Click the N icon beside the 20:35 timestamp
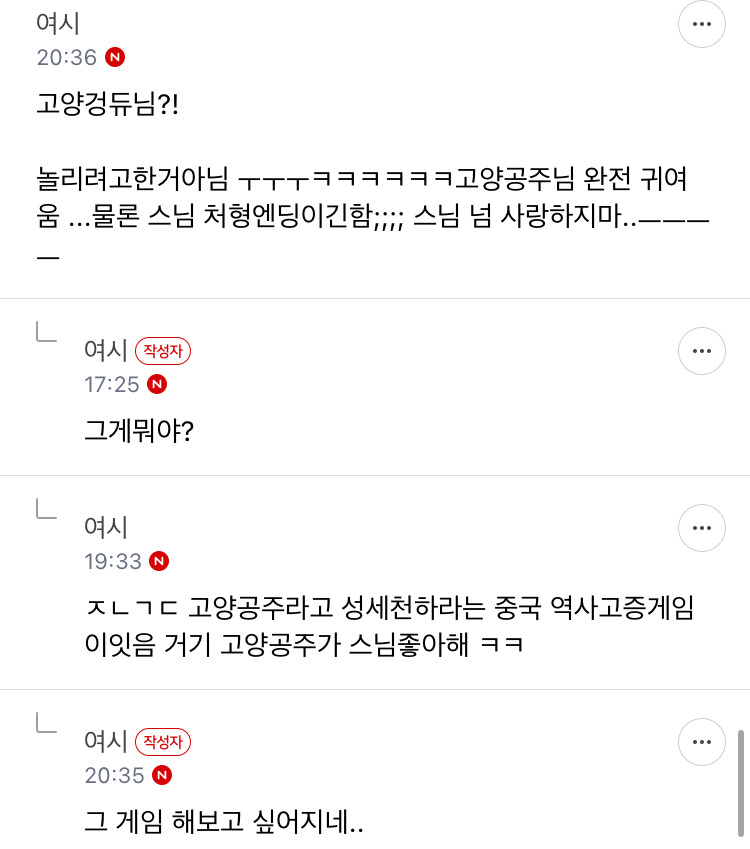 (x=162, y=775)
